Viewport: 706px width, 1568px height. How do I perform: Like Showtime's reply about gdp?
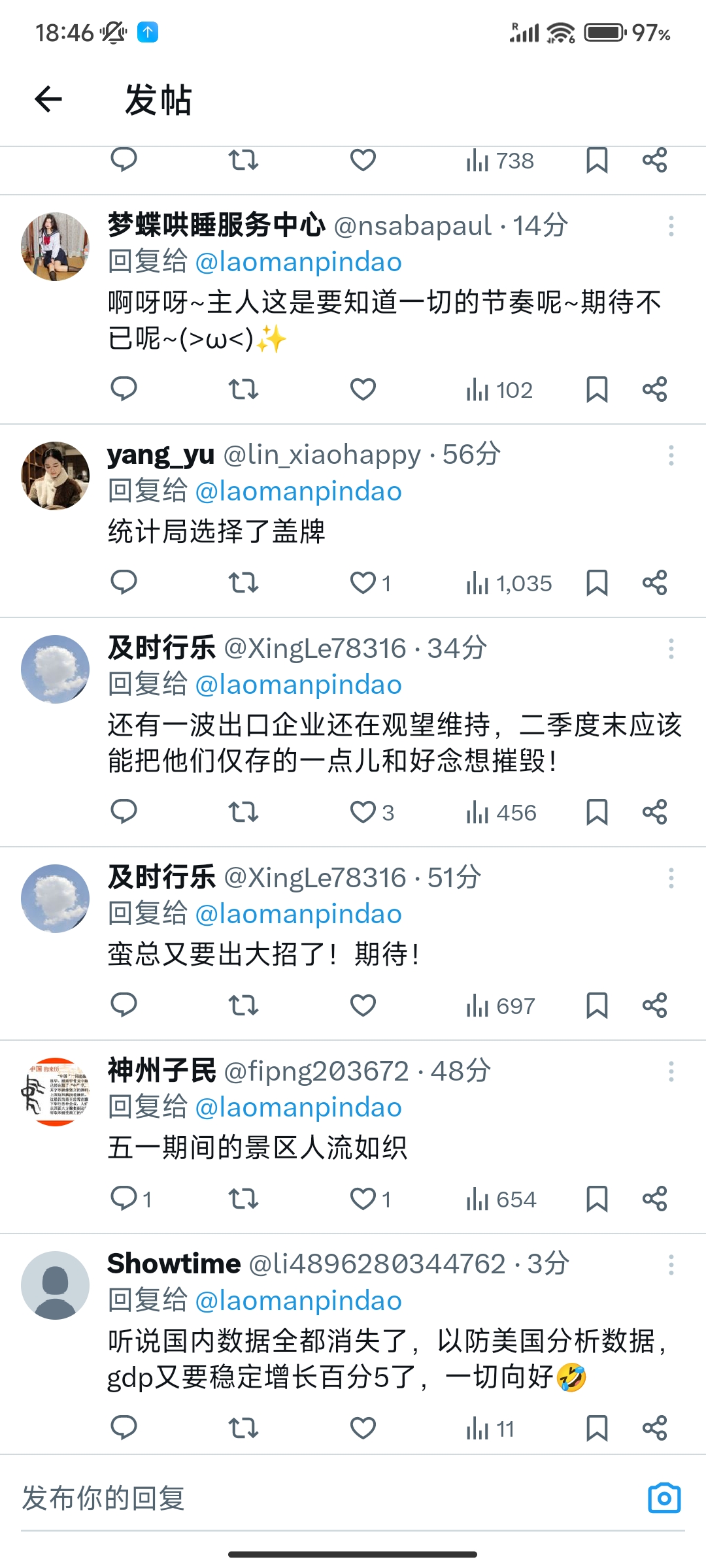pyautogui.click(x=363, y=1428)
